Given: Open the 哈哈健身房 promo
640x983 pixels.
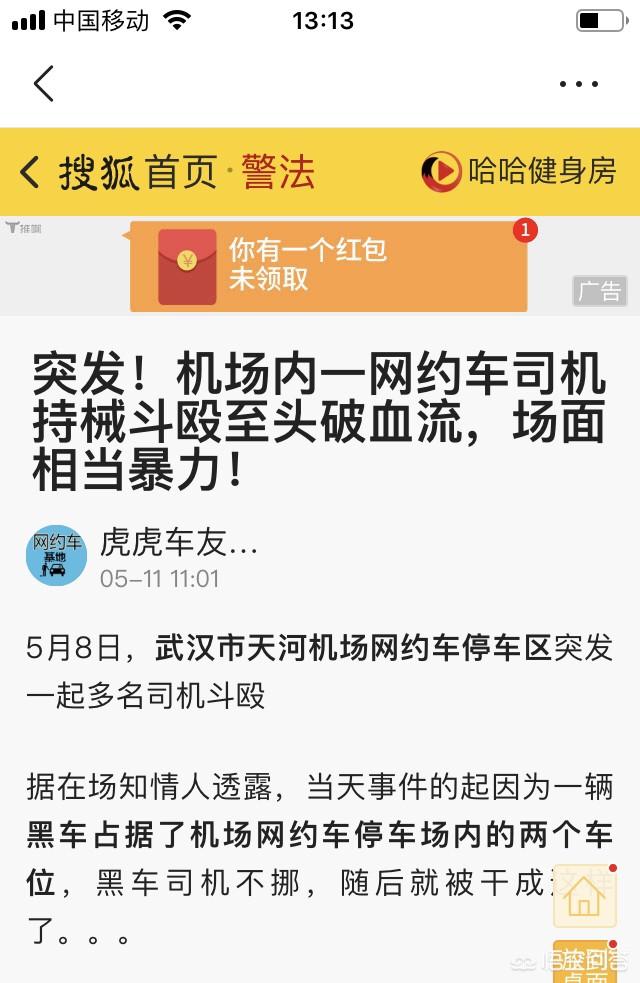Looking at the screenshot, I should [x=519, y=172].
